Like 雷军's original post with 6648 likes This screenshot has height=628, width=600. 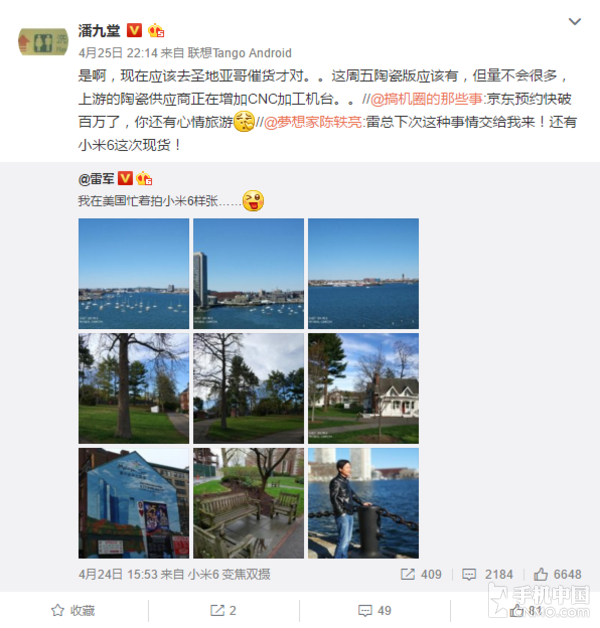point(557,575)
